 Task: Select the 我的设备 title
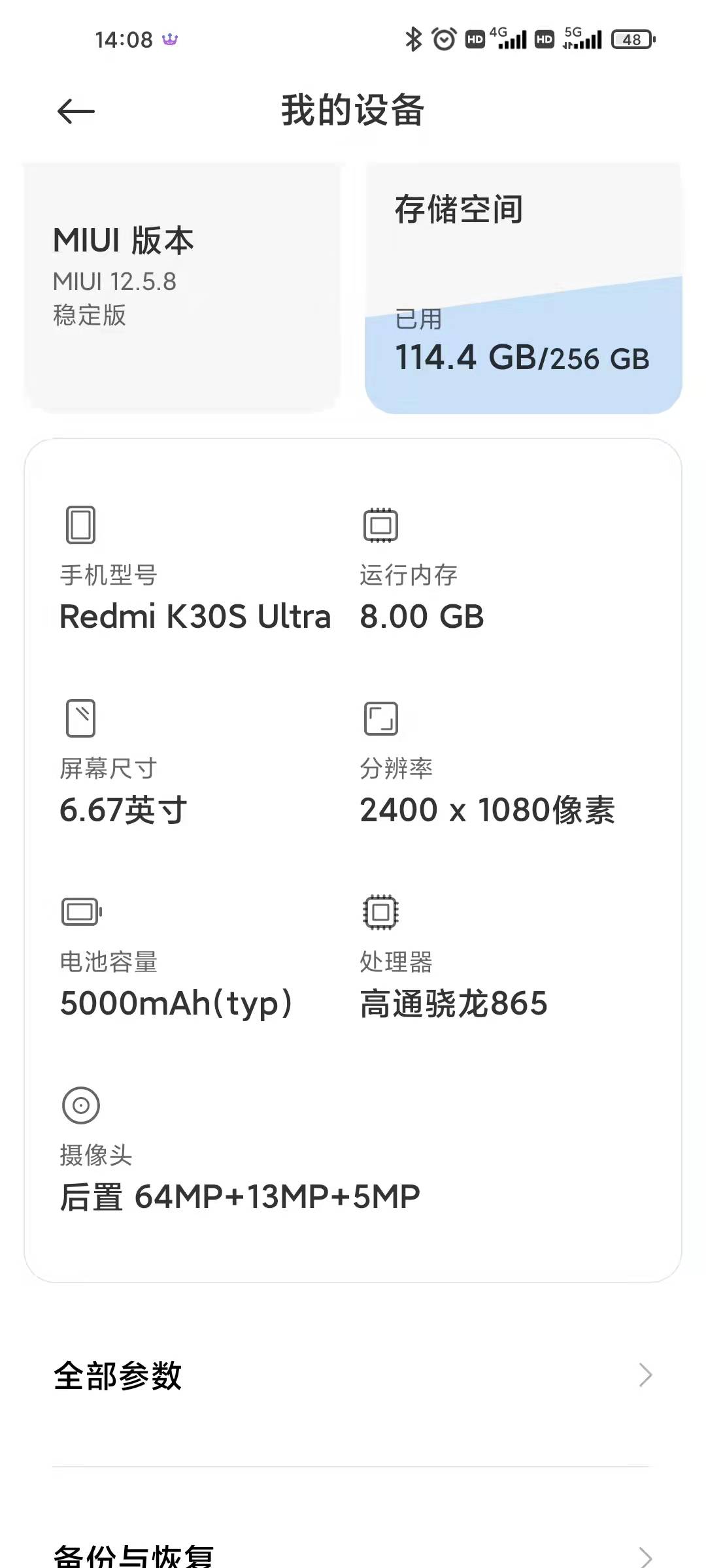click(352, 111)
